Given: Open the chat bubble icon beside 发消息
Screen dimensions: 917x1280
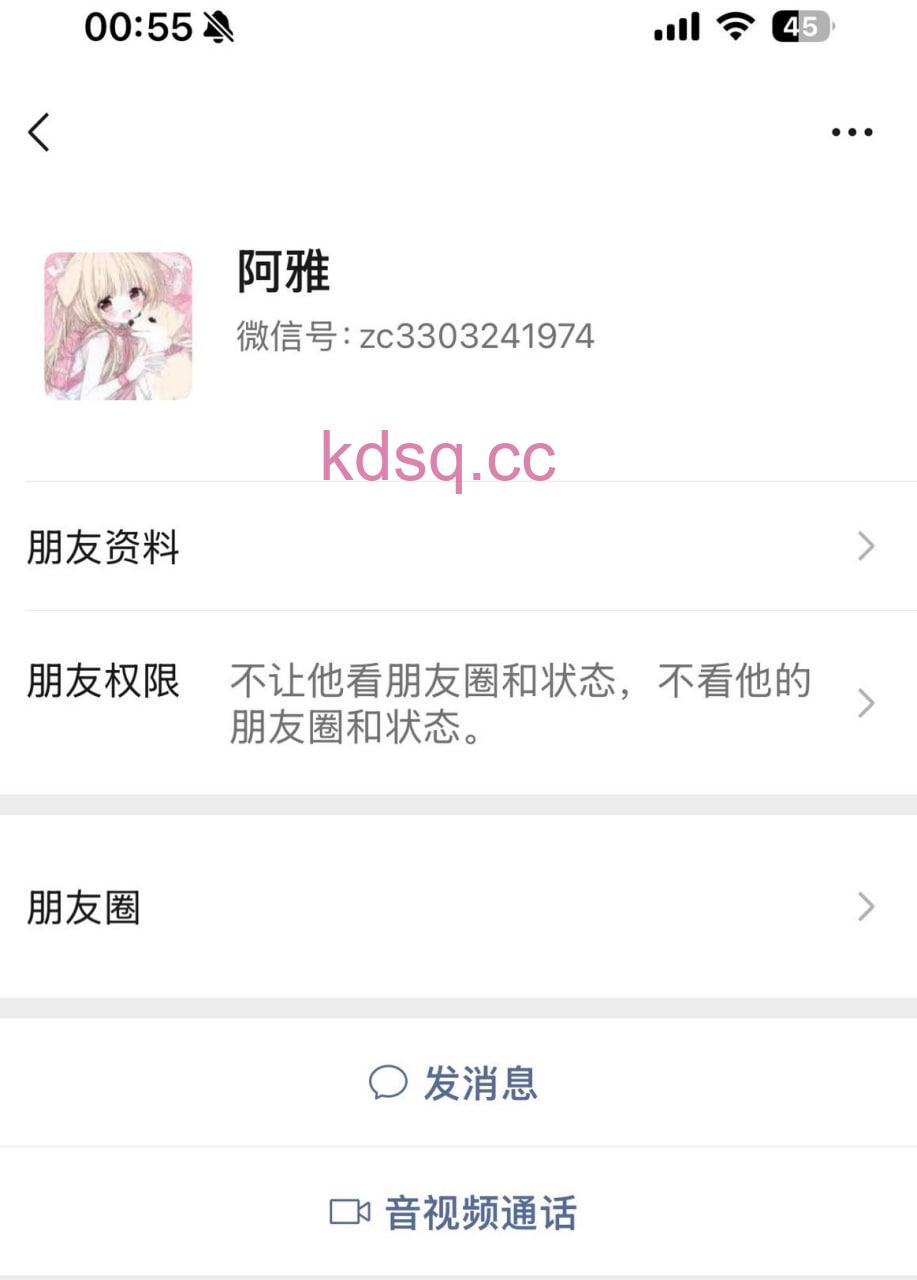Looking at the screenshot, I should (387, 1082).
